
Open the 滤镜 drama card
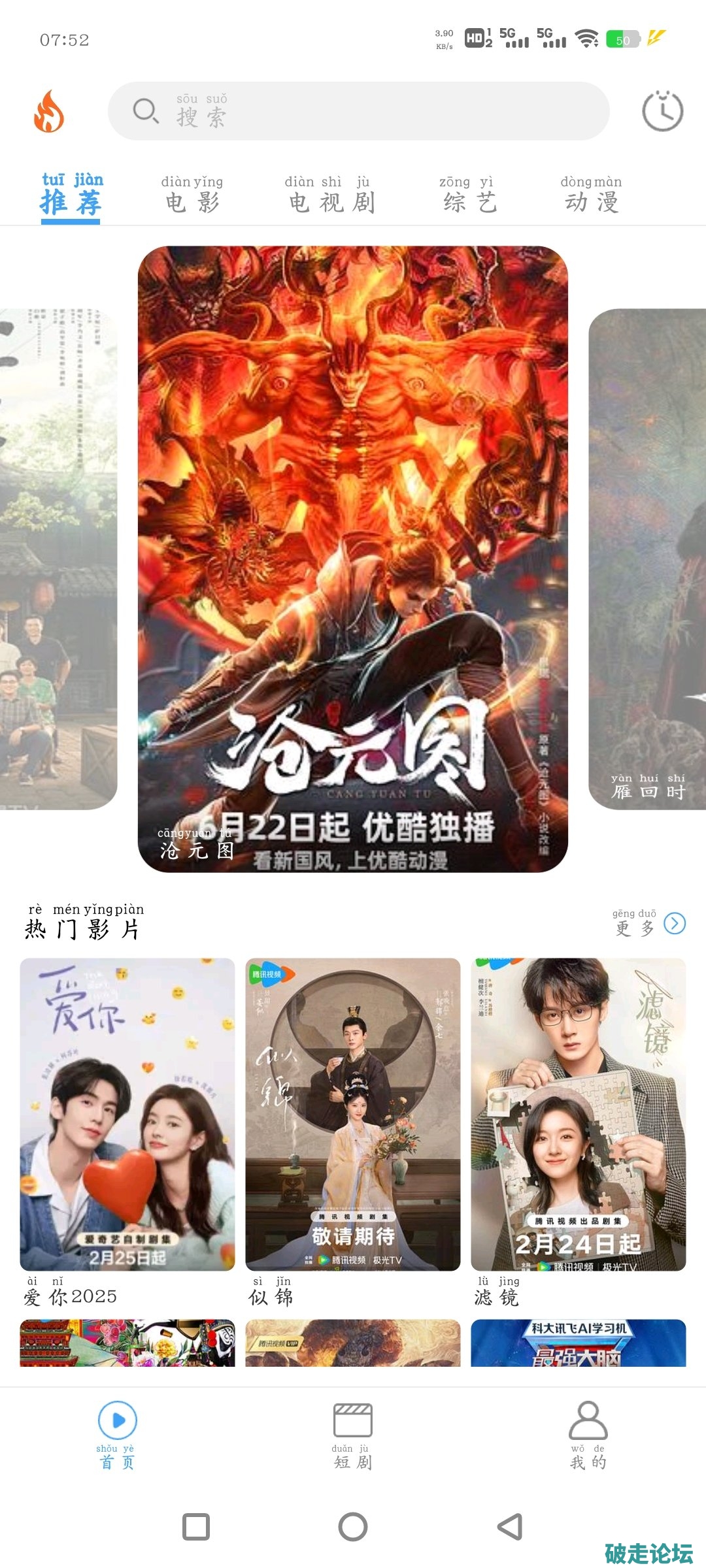click(x=579, y=1114)
